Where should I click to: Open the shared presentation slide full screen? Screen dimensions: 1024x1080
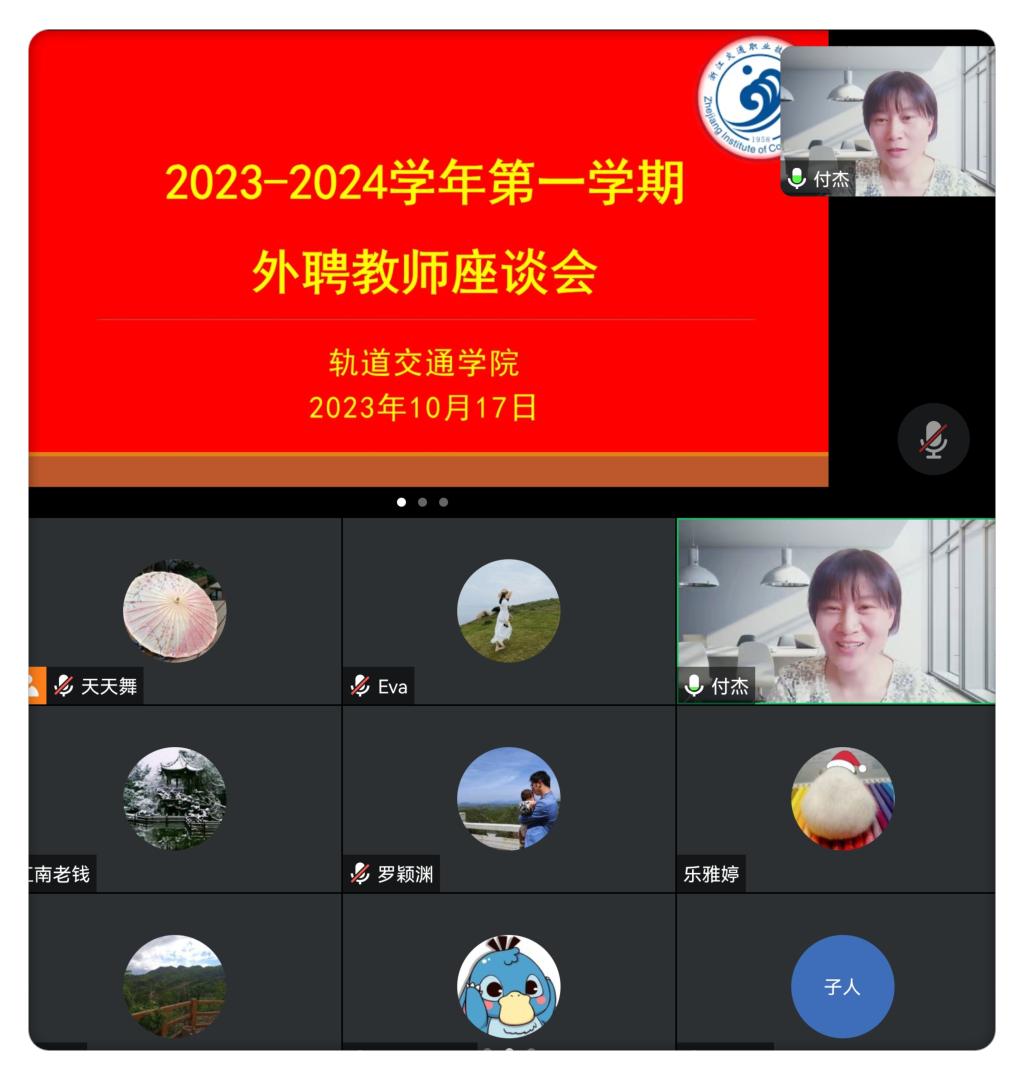coord(428,258)
